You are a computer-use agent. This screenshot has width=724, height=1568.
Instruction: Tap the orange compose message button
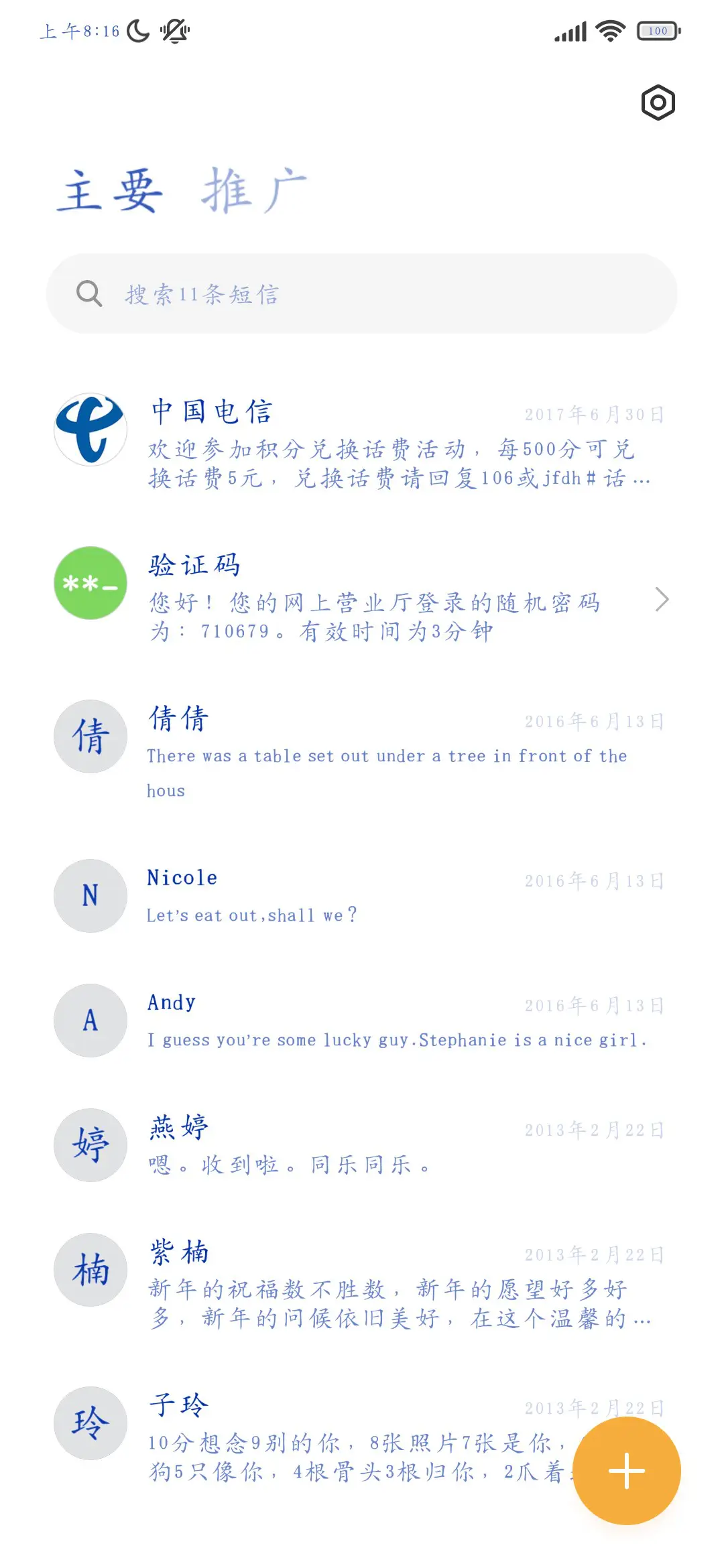pyautogui.click(x=626, y=1470)
